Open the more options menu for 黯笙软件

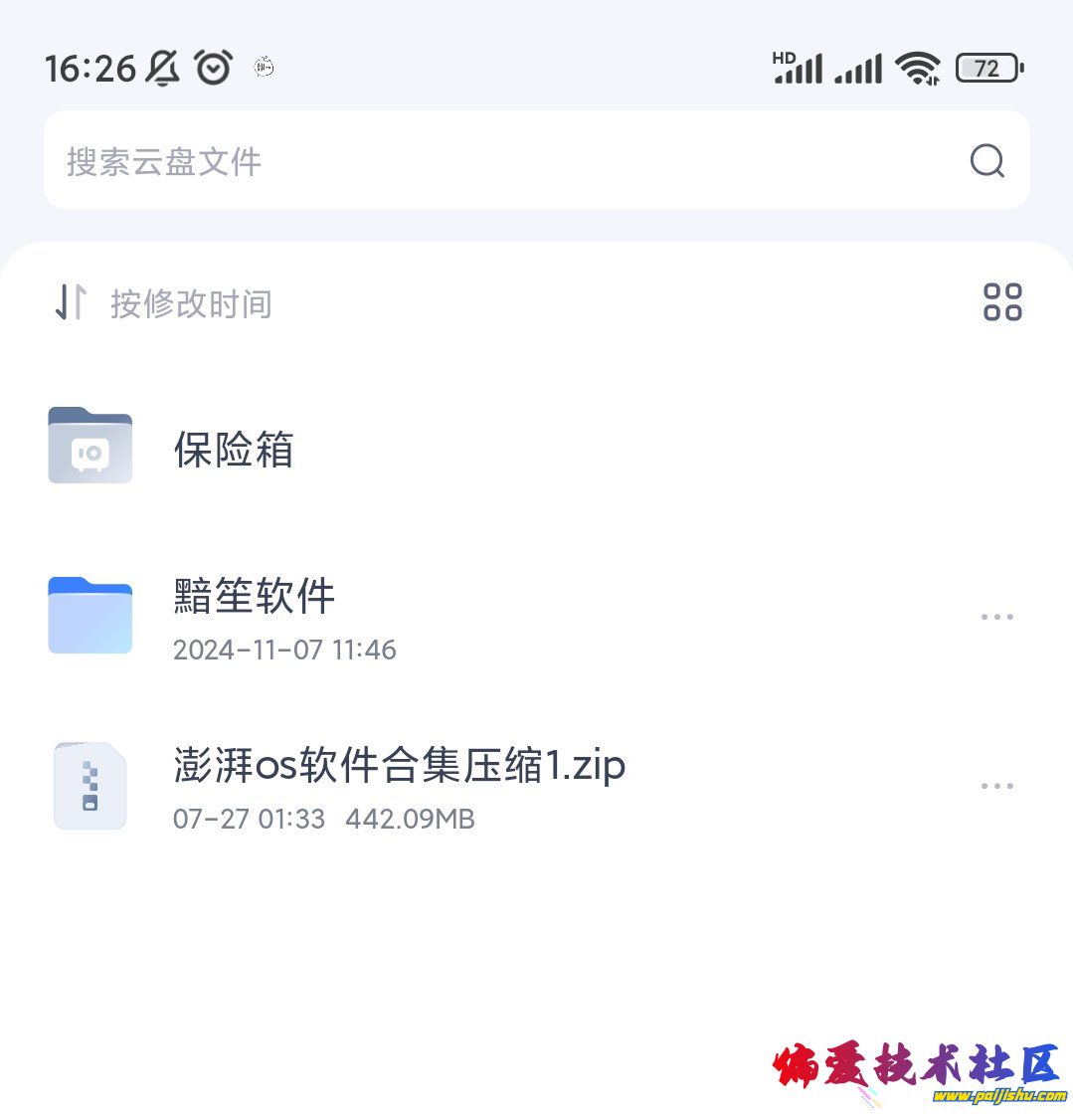[996, 616]
